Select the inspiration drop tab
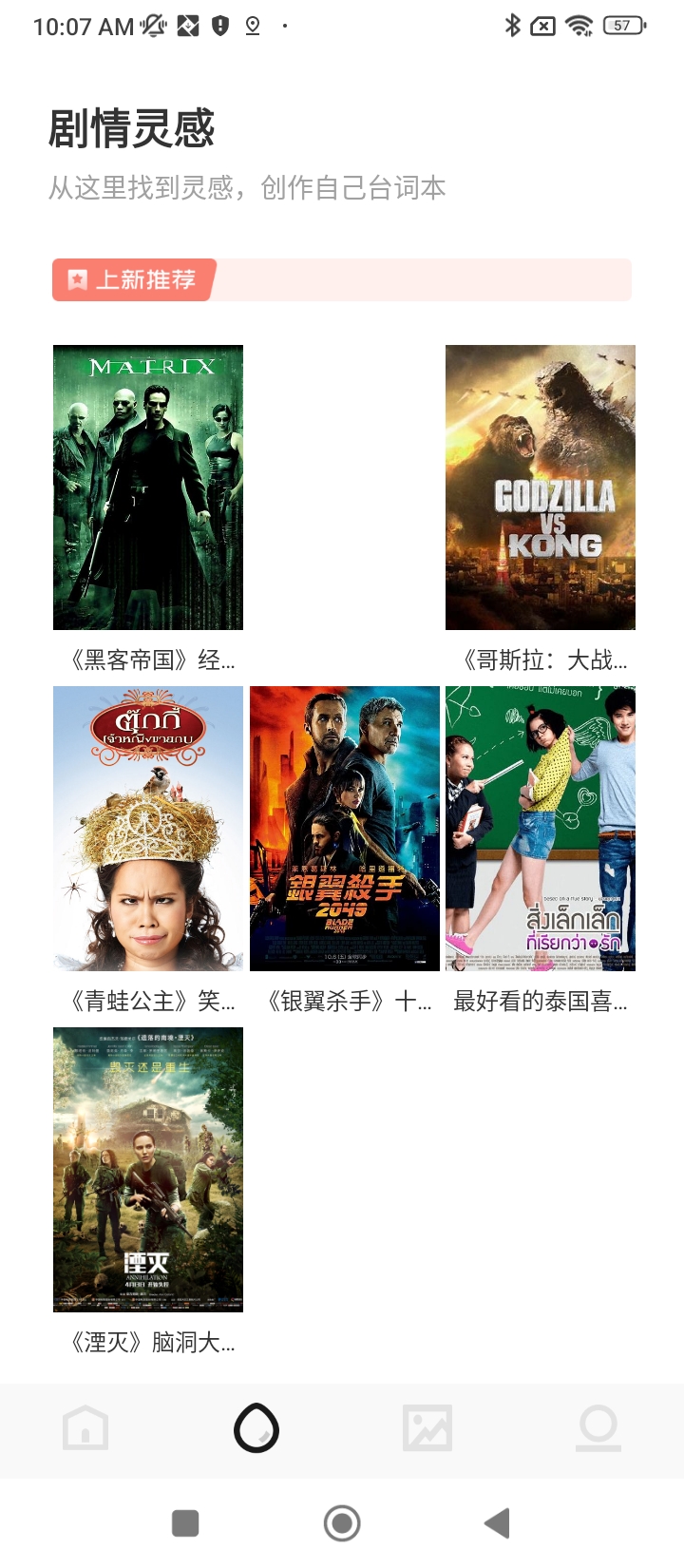This screenshot has height=1568, width=684. 256,1428
